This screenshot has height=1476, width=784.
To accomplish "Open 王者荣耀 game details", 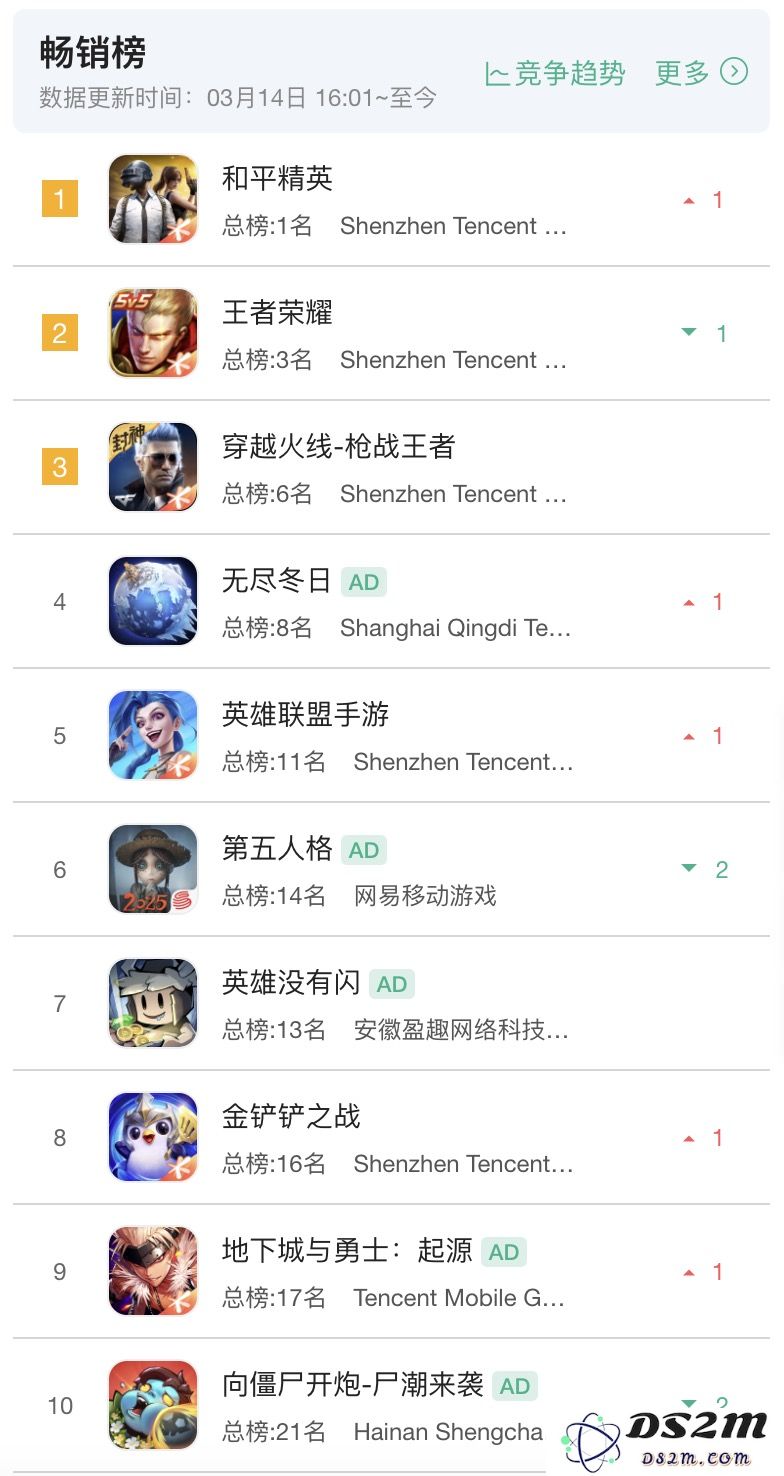I will pyautogui.click(x=391, y=333).
